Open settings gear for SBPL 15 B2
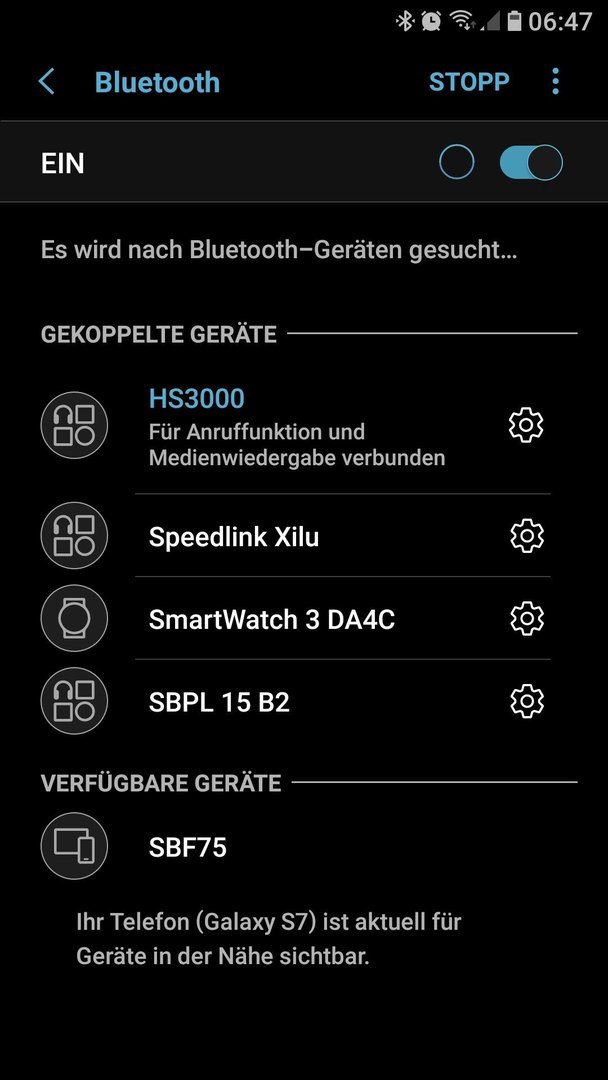The height and width of the screenshot is (1080, 608). (x=527, y=702)
